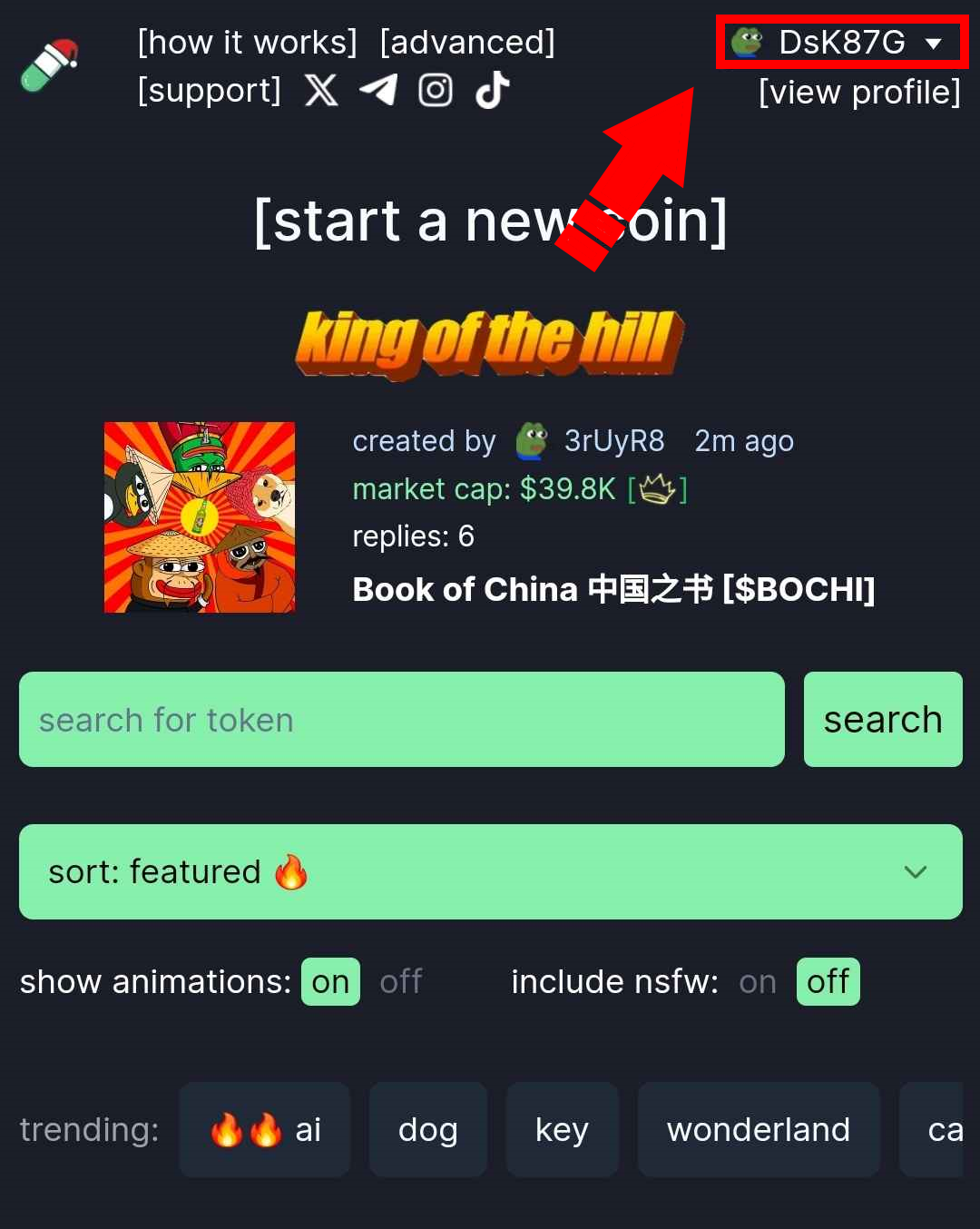980x1229 pixels.
Task: Open the X (Twitter) social link
Action: click(x=322, y=90)
